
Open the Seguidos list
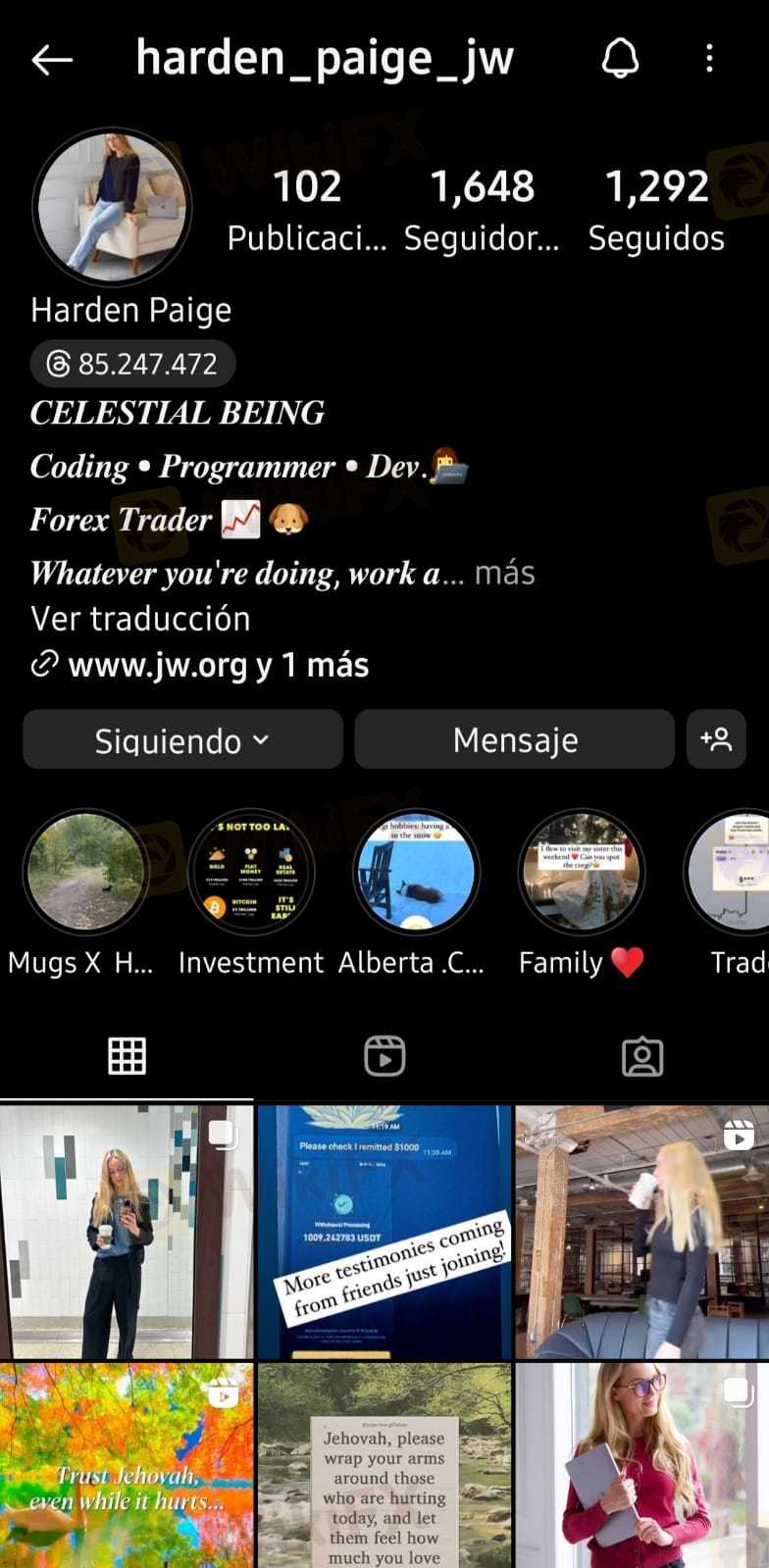(x=656, y=210)
